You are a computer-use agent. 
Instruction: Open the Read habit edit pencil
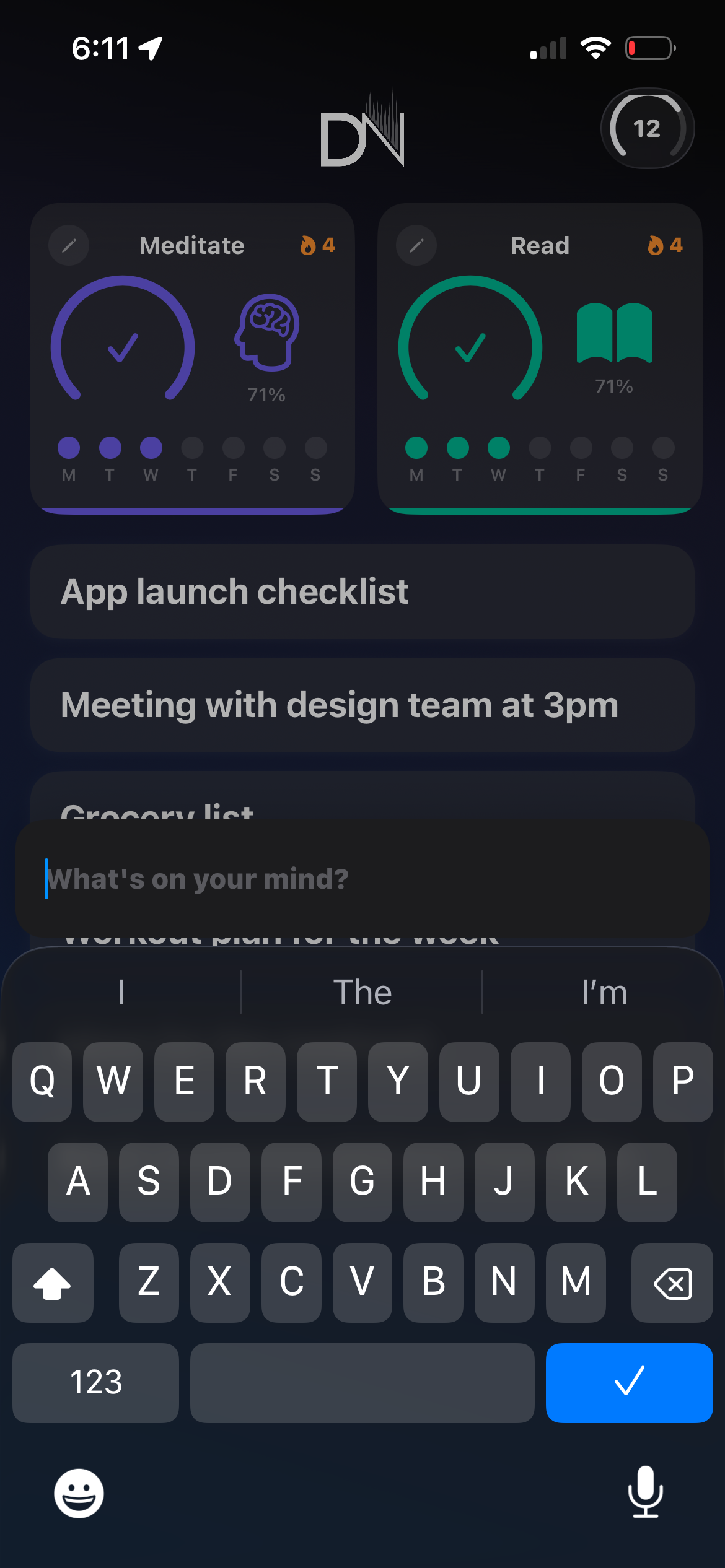tap(417, 245)
